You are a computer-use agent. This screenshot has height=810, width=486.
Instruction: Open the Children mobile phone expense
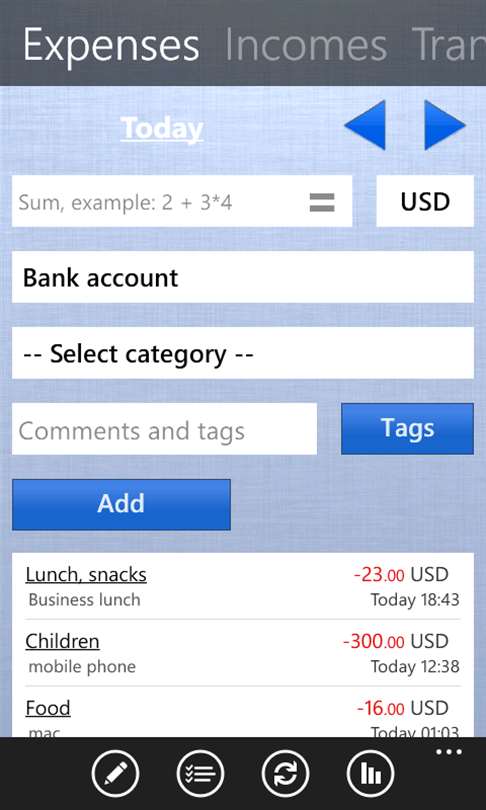coord(243,653)
